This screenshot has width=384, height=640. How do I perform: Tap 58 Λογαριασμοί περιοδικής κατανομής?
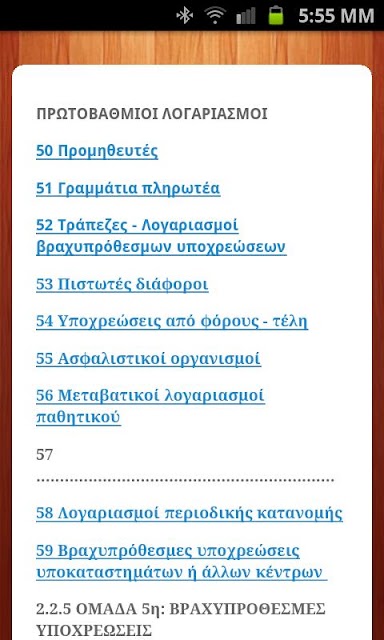click(x=189, y=513)
